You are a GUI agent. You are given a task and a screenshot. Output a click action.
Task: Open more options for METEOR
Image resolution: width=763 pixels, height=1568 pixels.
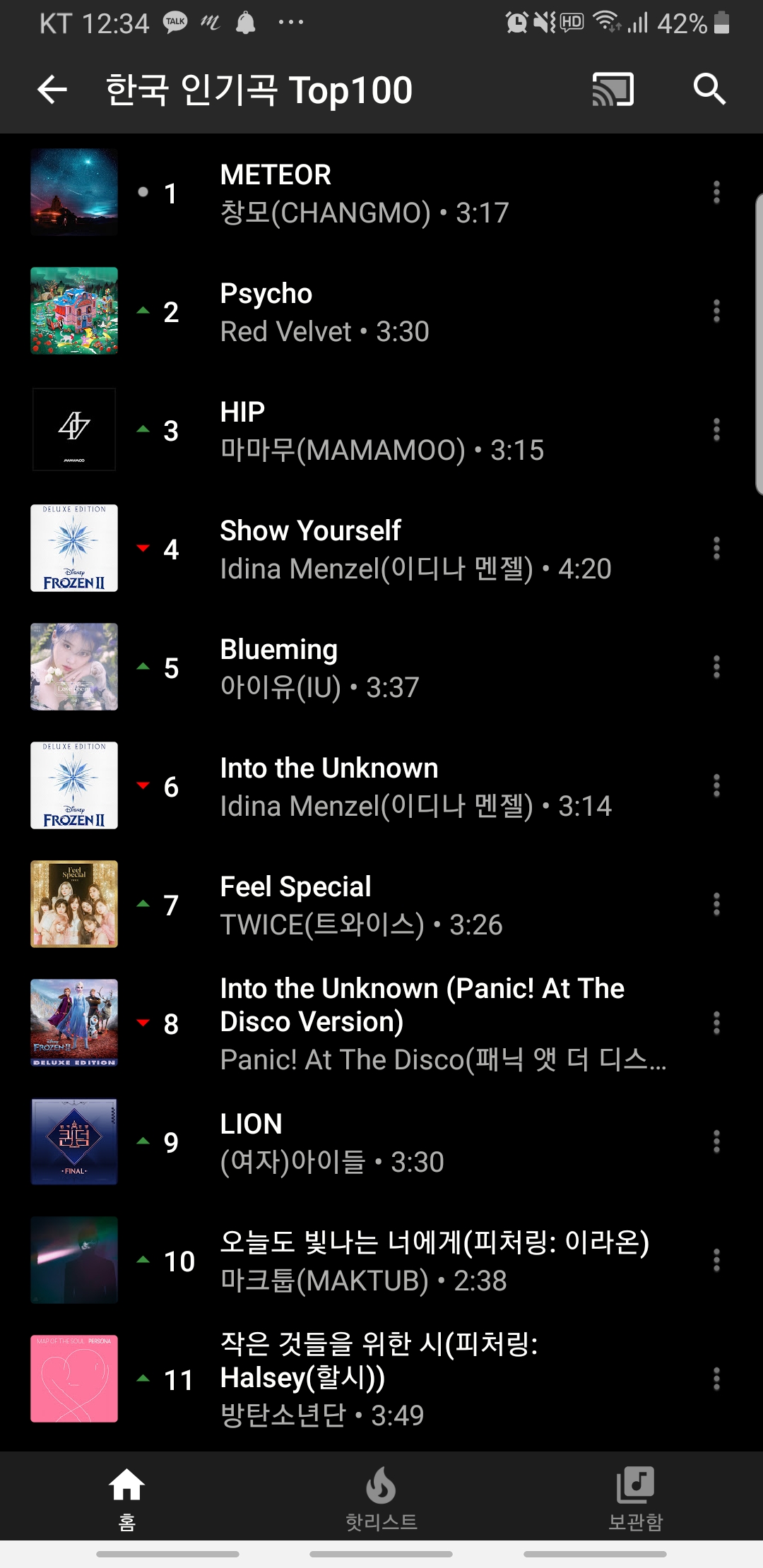point(716,193)
